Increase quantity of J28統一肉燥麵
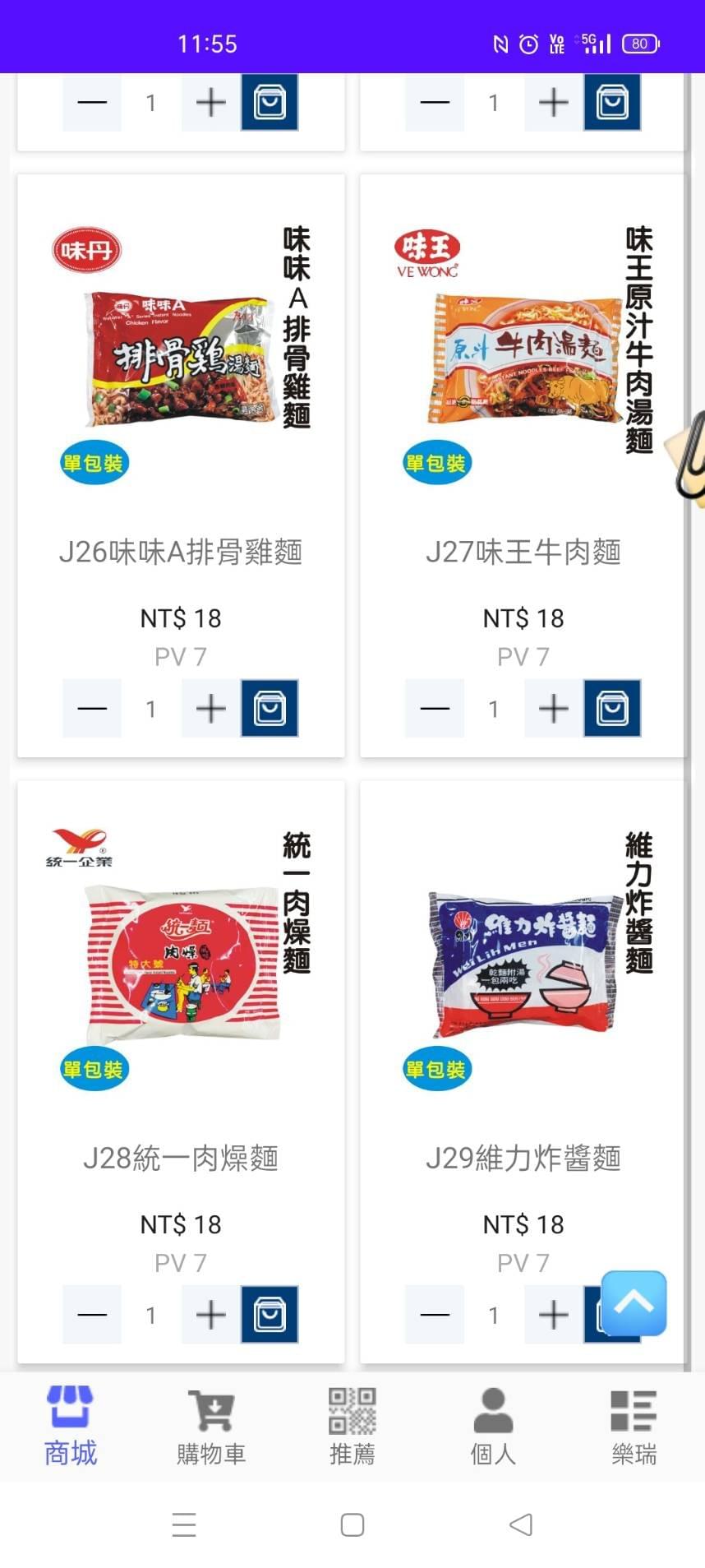Screen dimensions: 705x1568 coord(210,1314)
